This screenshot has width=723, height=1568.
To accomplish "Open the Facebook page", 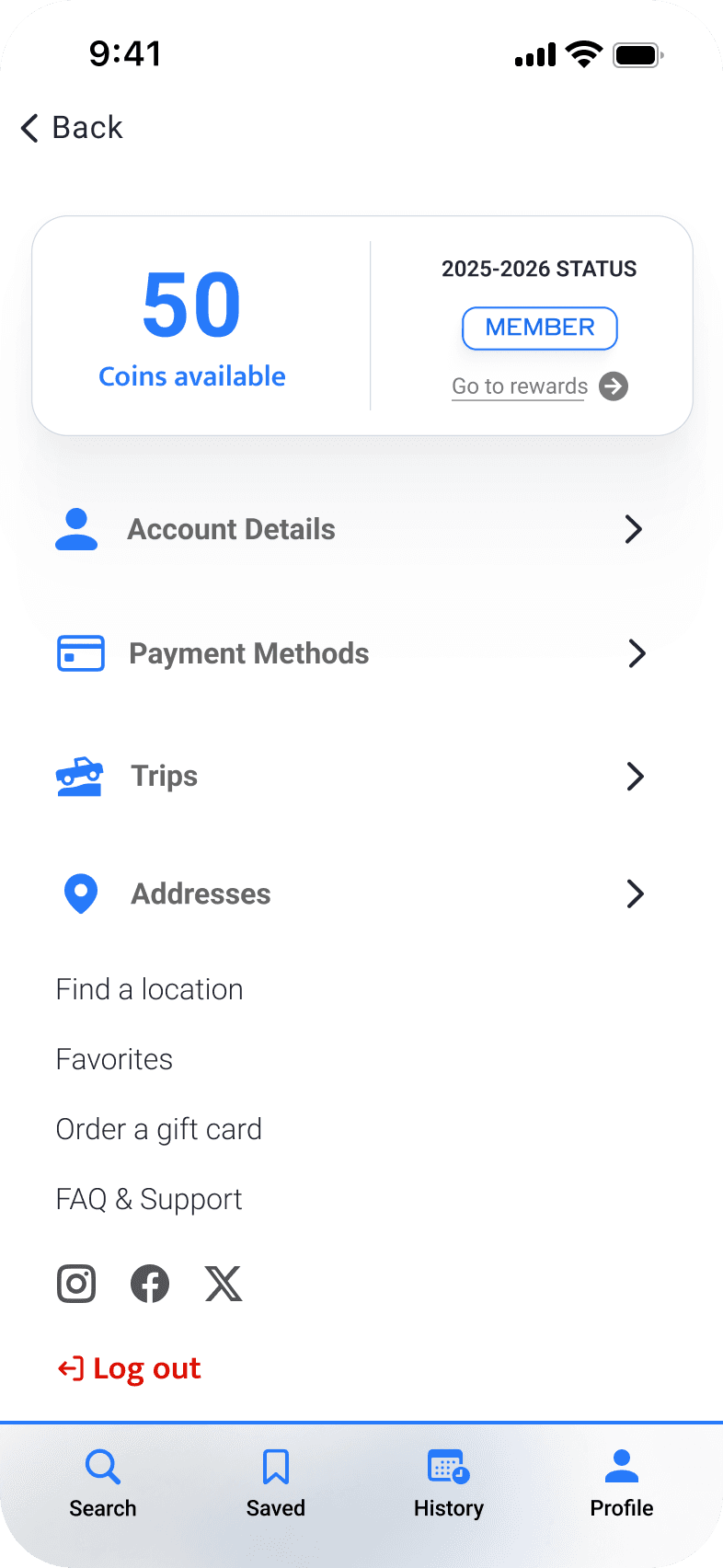I will tap(150, 1284).
